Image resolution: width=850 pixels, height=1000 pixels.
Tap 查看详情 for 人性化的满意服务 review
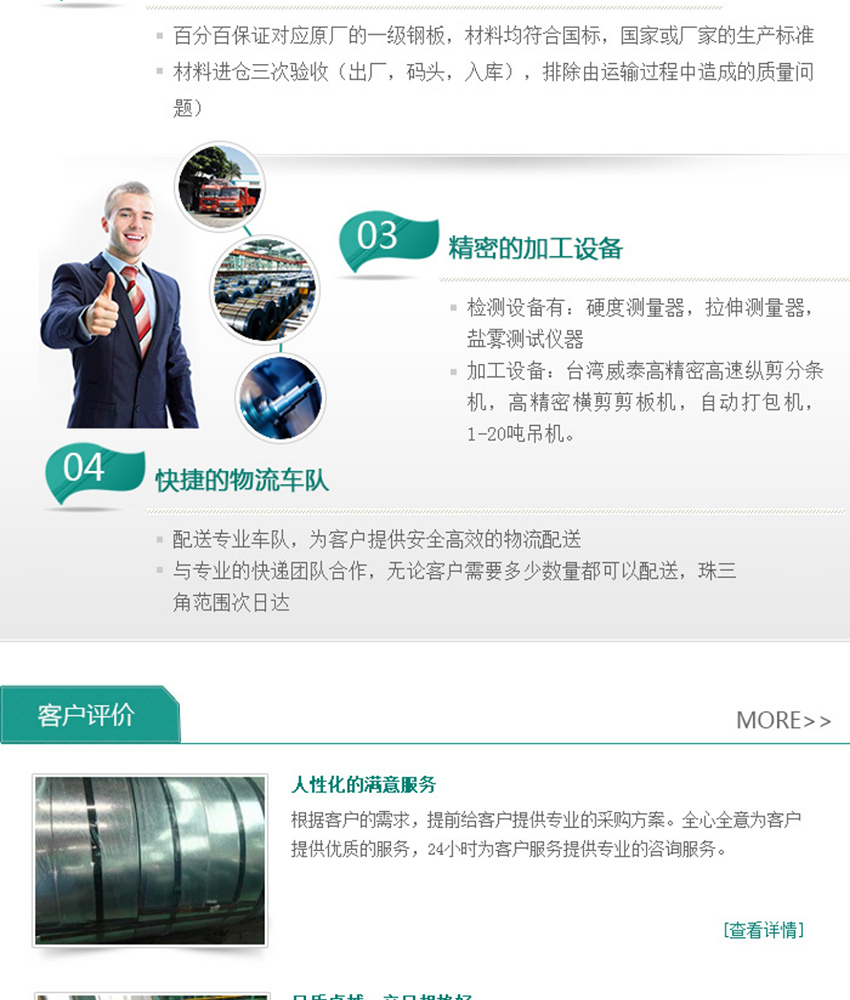763,930
